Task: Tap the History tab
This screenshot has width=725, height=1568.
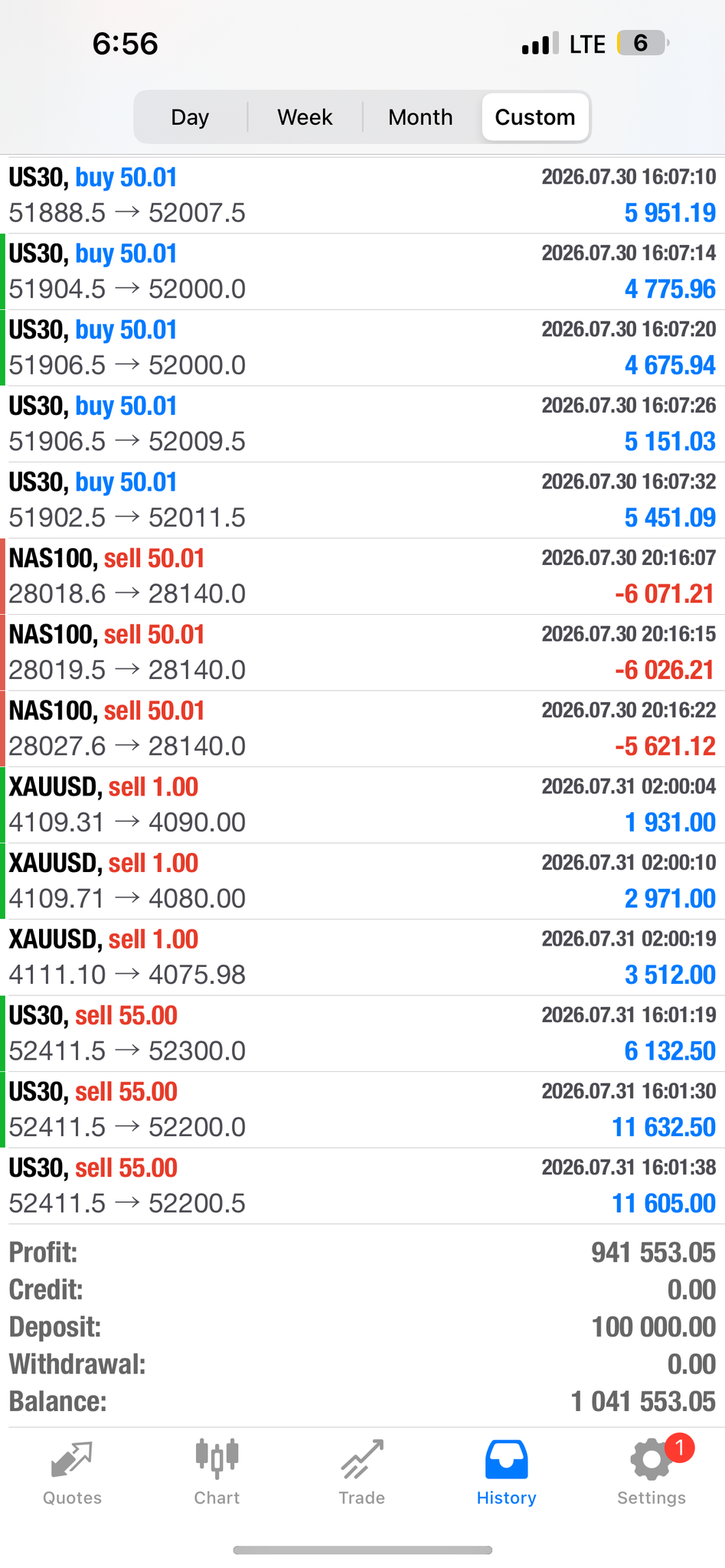Action: [506, 1473]
